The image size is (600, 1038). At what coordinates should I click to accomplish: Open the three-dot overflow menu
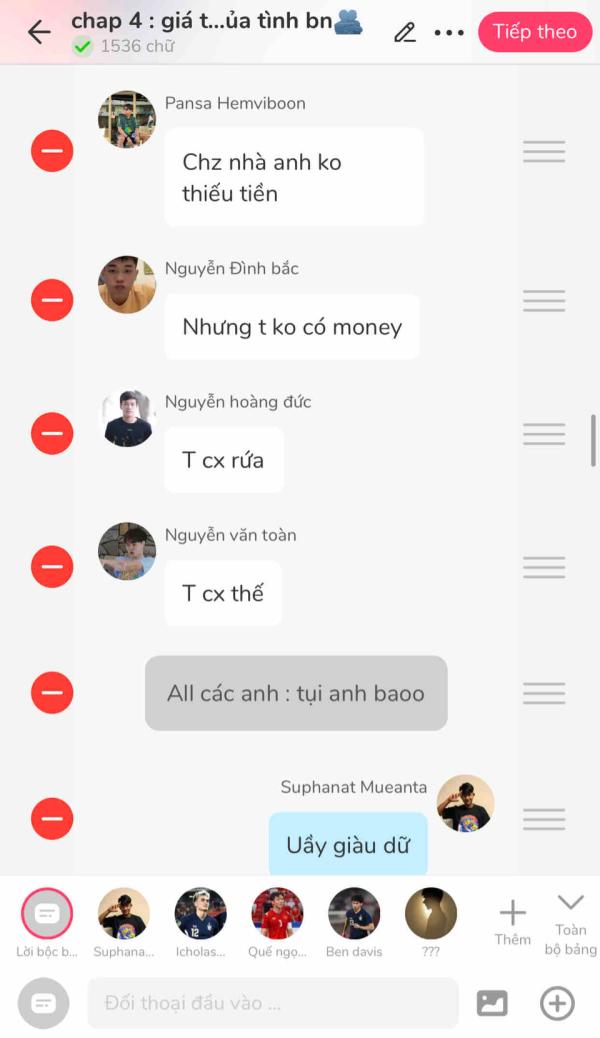[449, 32]
